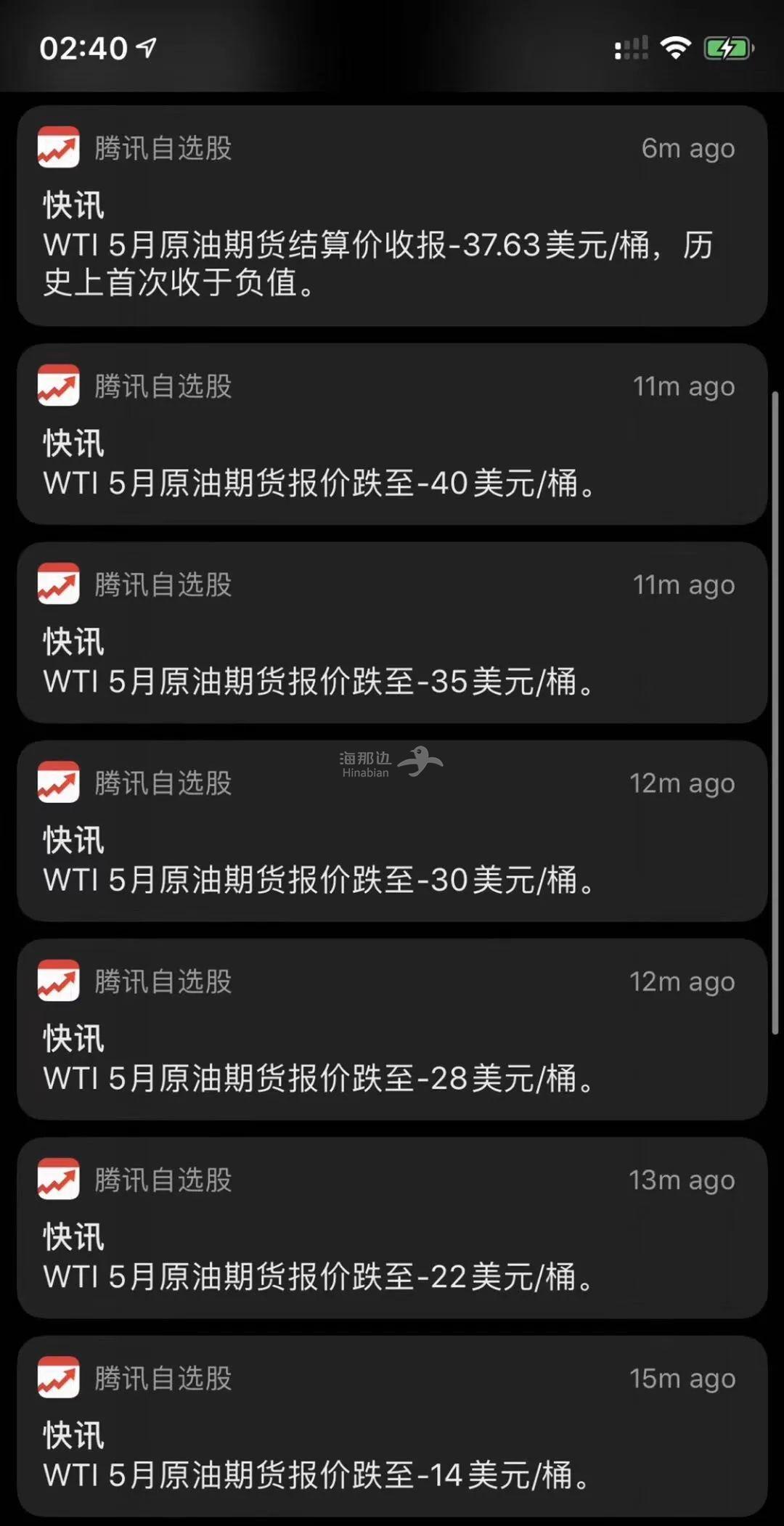Open the 15m ago notification quoting -14

click(x=392, y=1427)
